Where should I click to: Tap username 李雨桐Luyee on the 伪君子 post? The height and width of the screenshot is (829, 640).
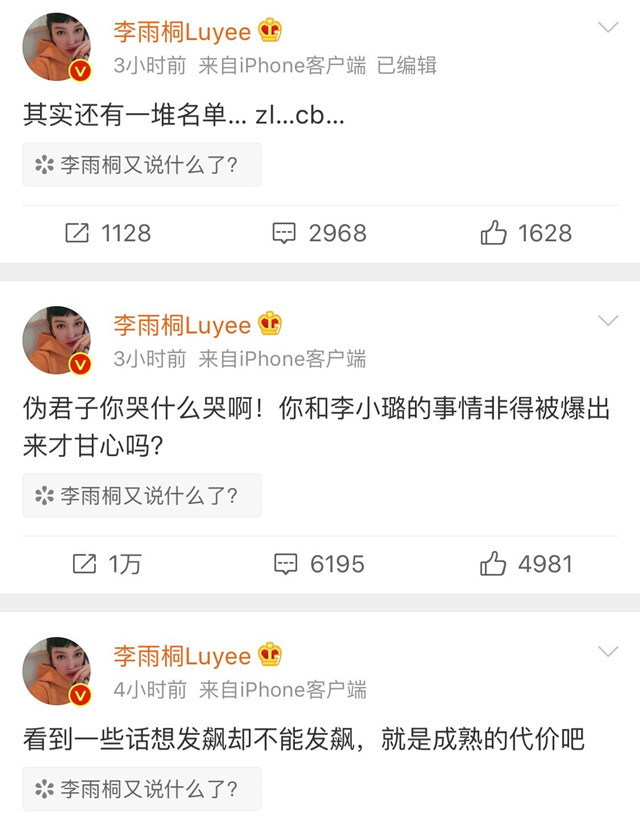coord(182,324)
